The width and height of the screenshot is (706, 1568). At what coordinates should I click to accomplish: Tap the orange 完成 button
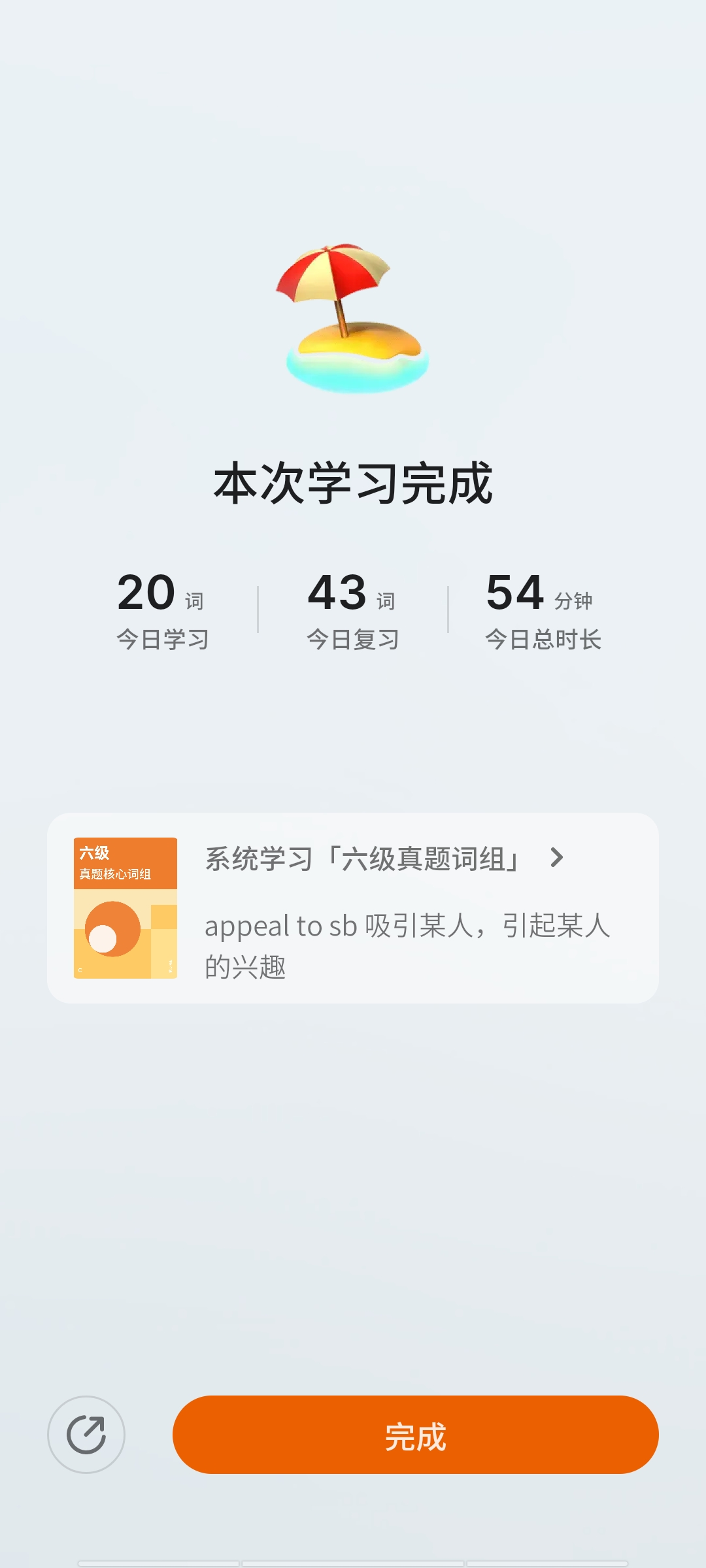415,1435
